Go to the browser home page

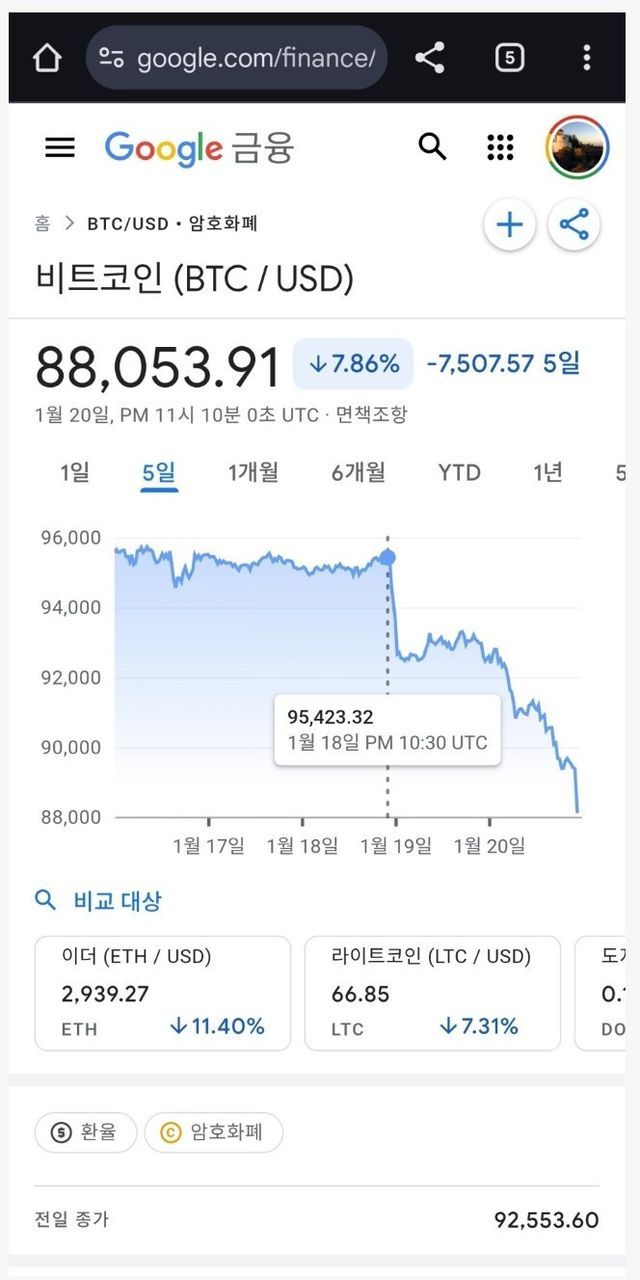pyautogui.click(x=47, y=58)
